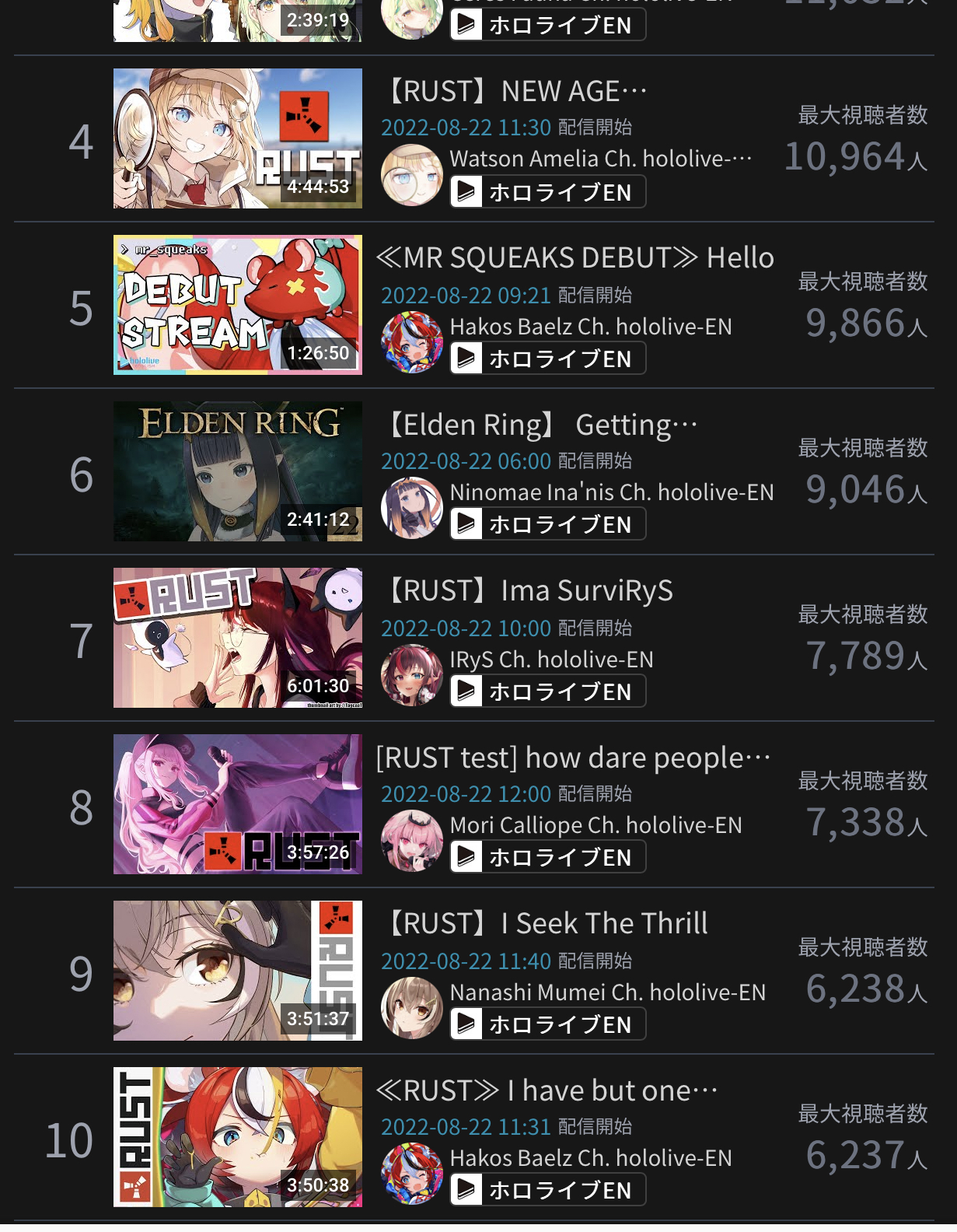The image size is (957, 1232).
Task: Open the Watson Amelia Ch. channel link
Action: [x=600, y=159]
